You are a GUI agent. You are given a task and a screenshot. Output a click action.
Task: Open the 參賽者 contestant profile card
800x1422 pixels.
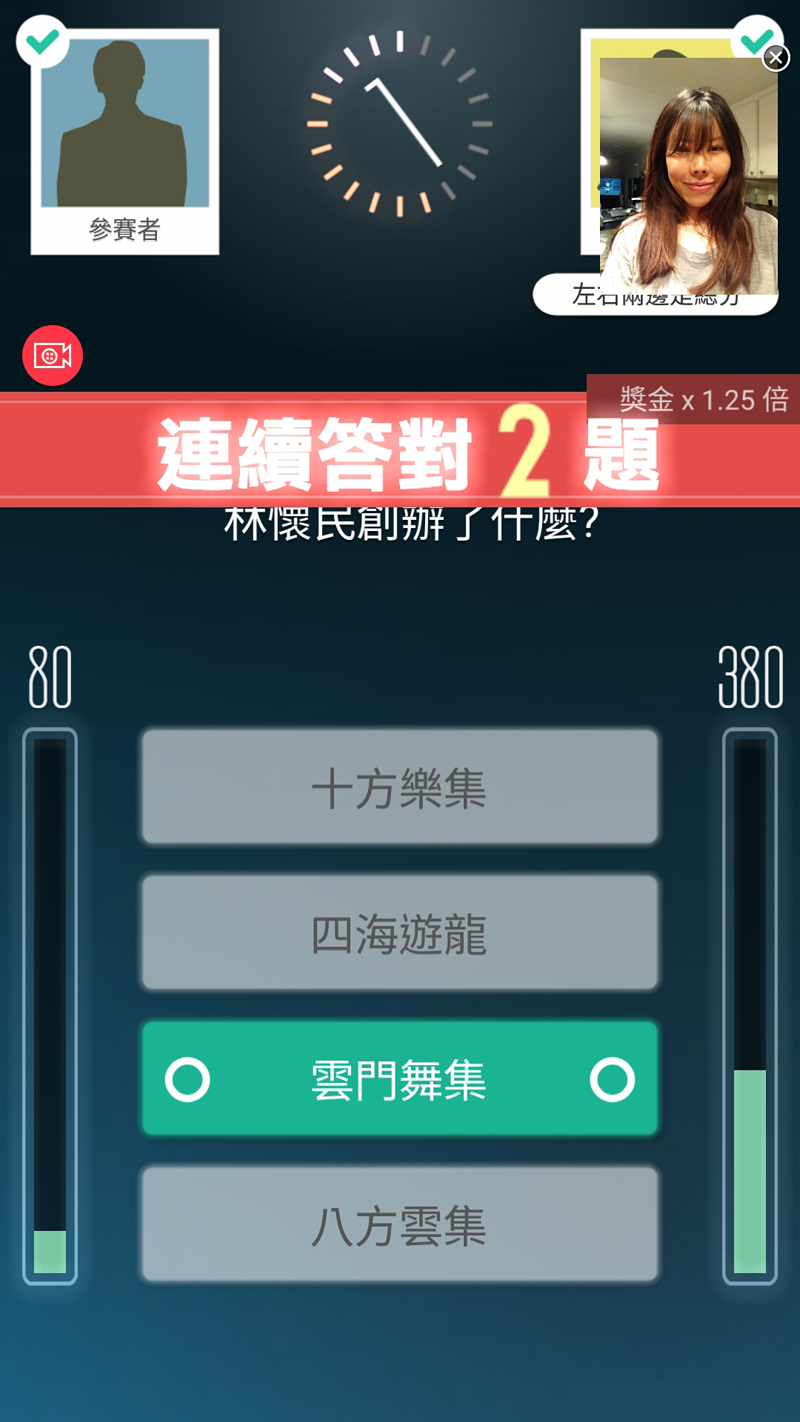coord(125,140)
